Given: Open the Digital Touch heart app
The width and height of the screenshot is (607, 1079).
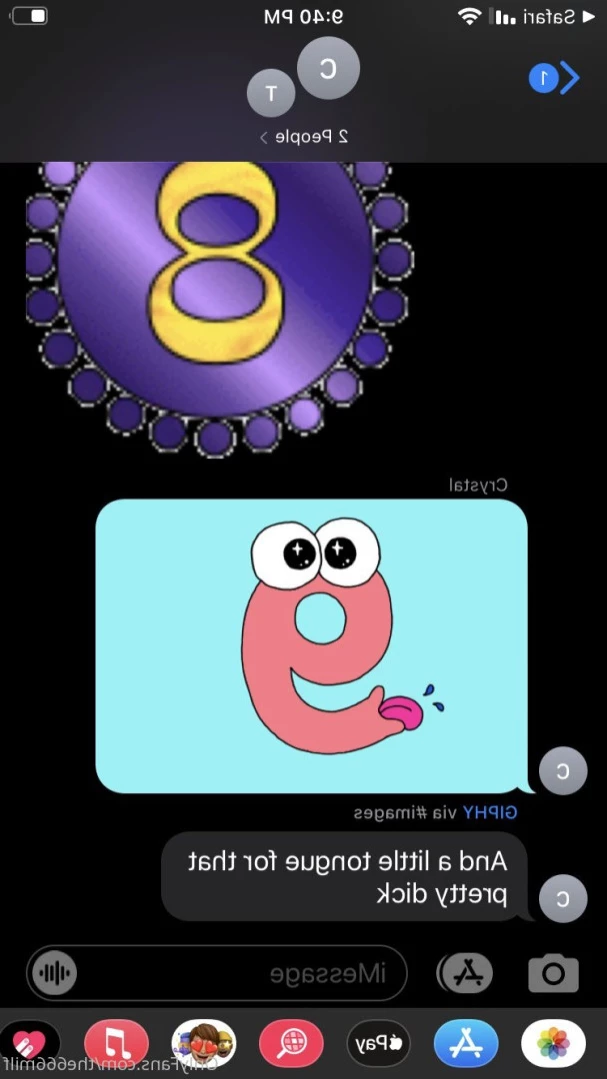Looking at the screenshot, I should click(x=29, y=1043).
